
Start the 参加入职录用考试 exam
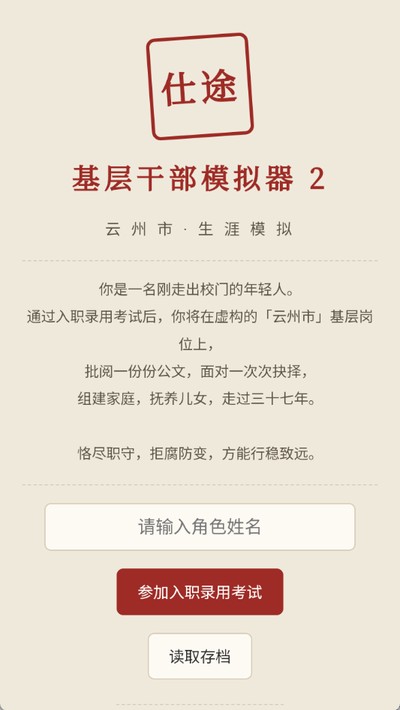tap(200, 592)
